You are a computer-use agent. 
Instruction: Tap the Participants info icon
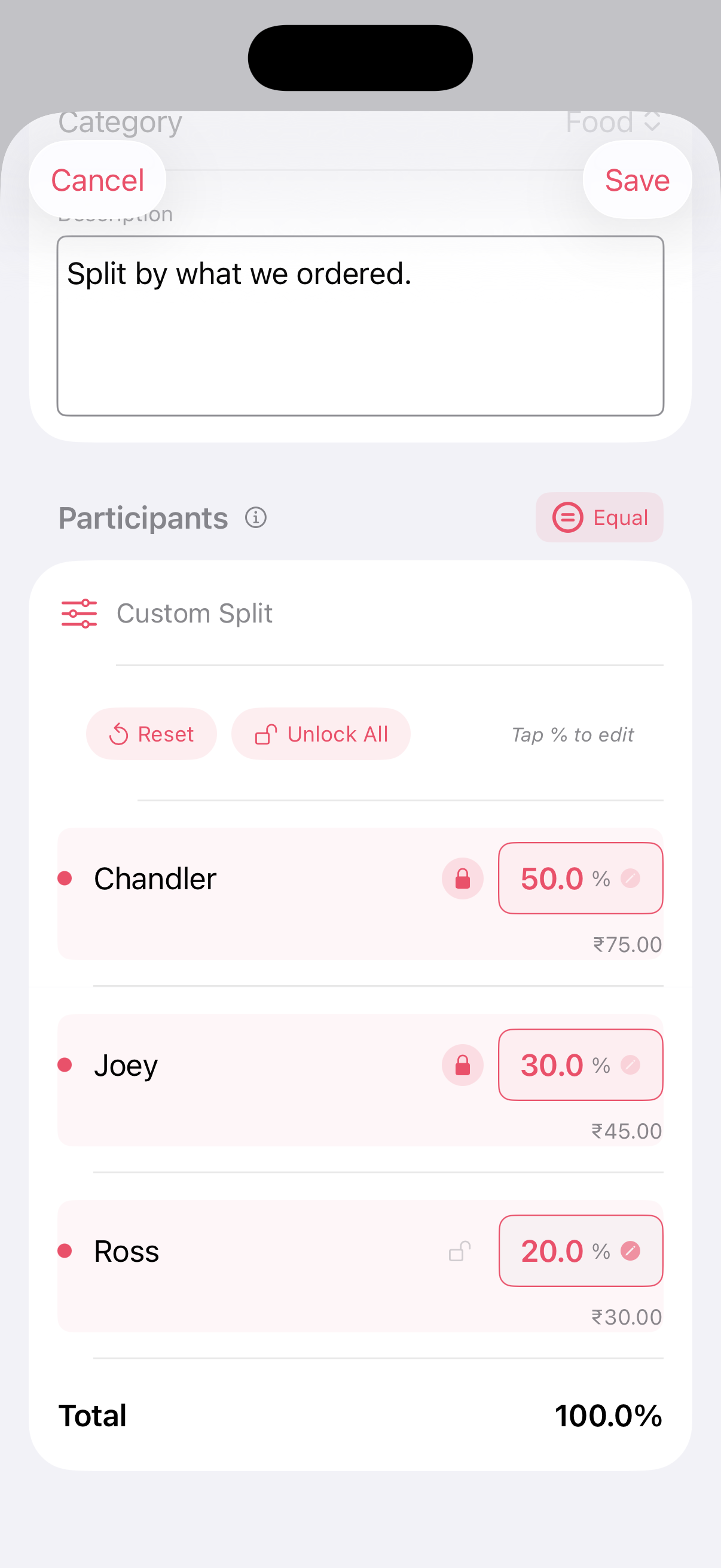(x=256, y=518)
